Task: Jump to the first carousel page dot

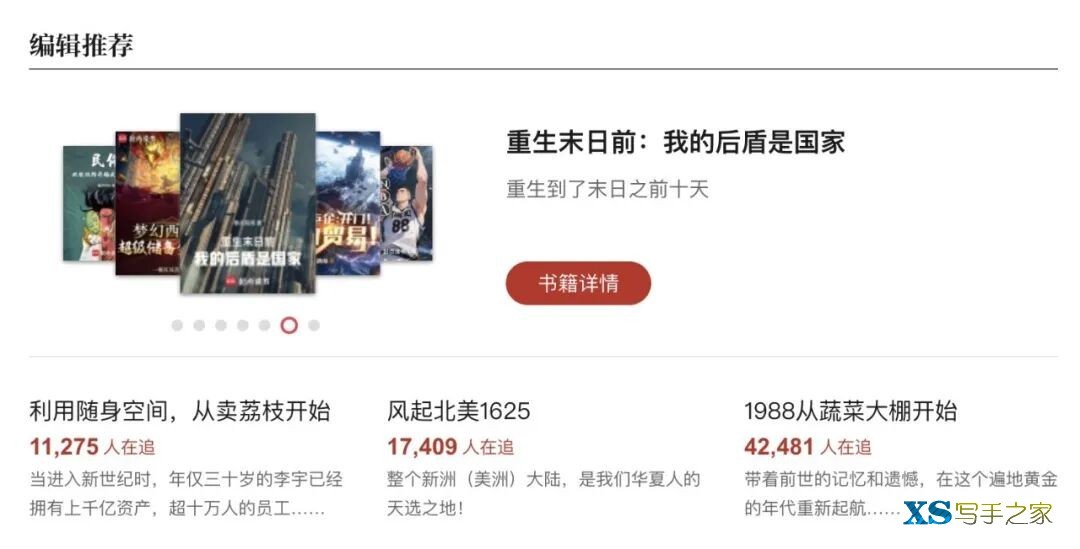Action: click(177, 325)
